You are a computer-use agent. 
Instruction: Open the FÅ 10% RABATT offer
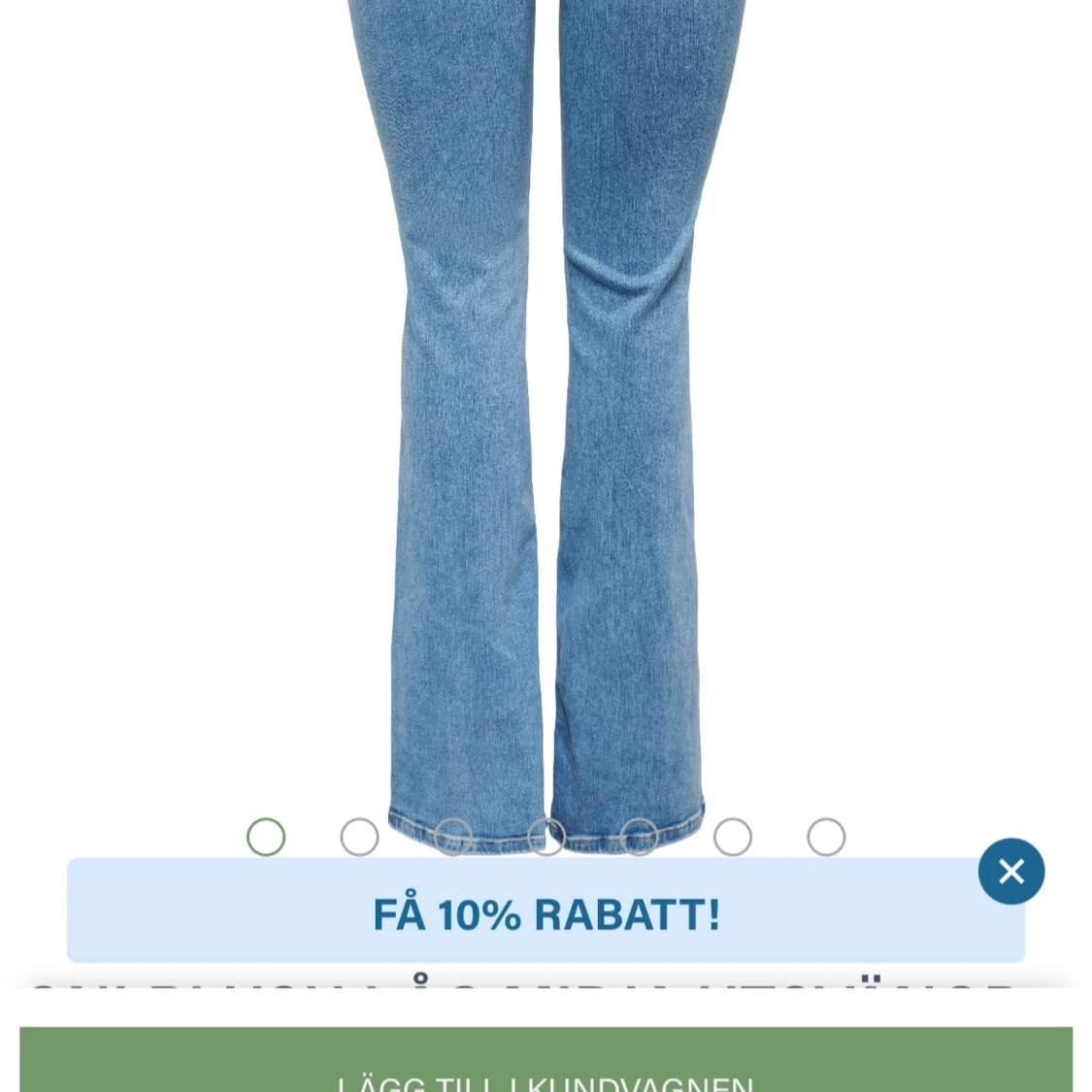click(x=546, y=910)
